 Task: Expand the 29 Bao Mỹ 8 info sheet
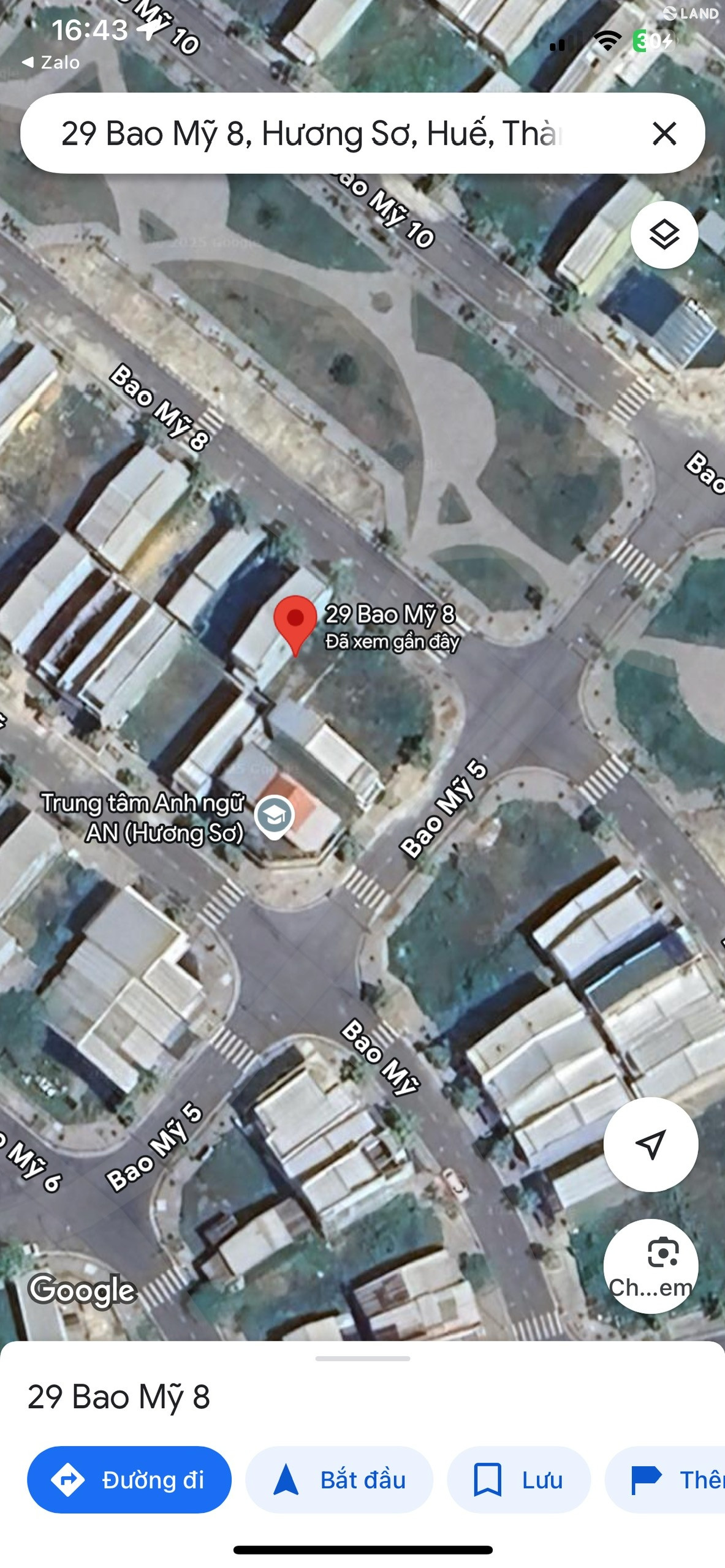[x=363, y=1359]
